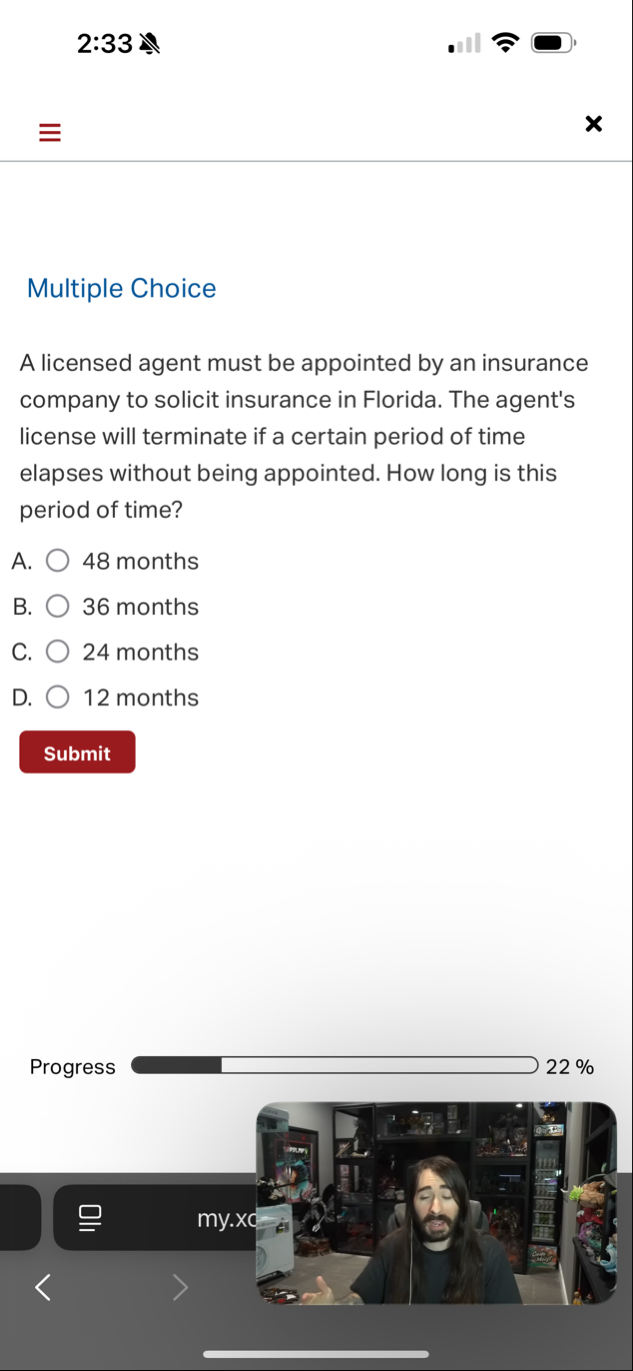Image resolution: width=633 pixels, height=1371 pixels.
Task: Open the picture-in-picture video overlay
Action: [x=436, y=1203]
